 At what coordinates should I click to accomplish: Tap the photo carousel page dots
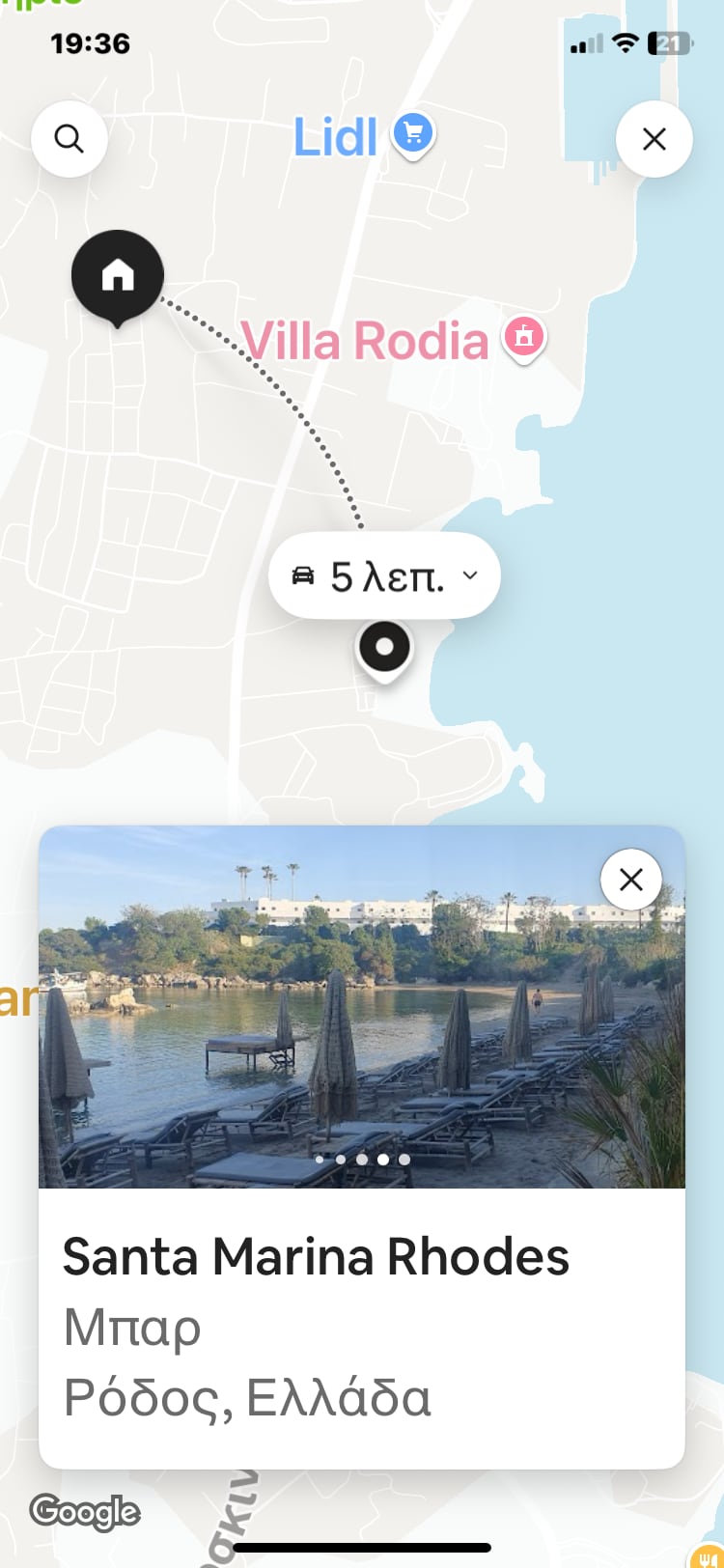click(x=362, y=1159)
